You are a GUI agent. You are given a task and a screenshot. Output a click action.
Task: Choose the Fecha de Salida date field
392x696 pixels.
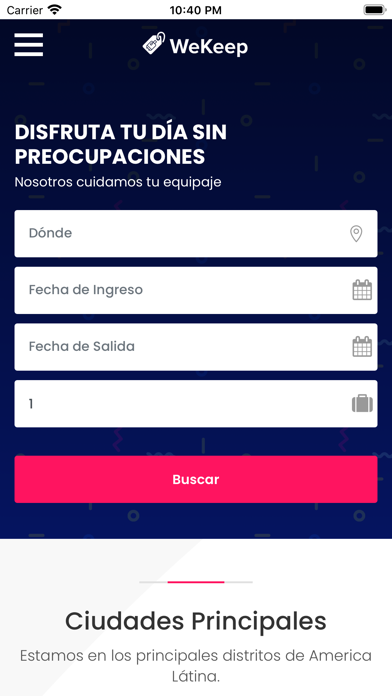(196, 347)
